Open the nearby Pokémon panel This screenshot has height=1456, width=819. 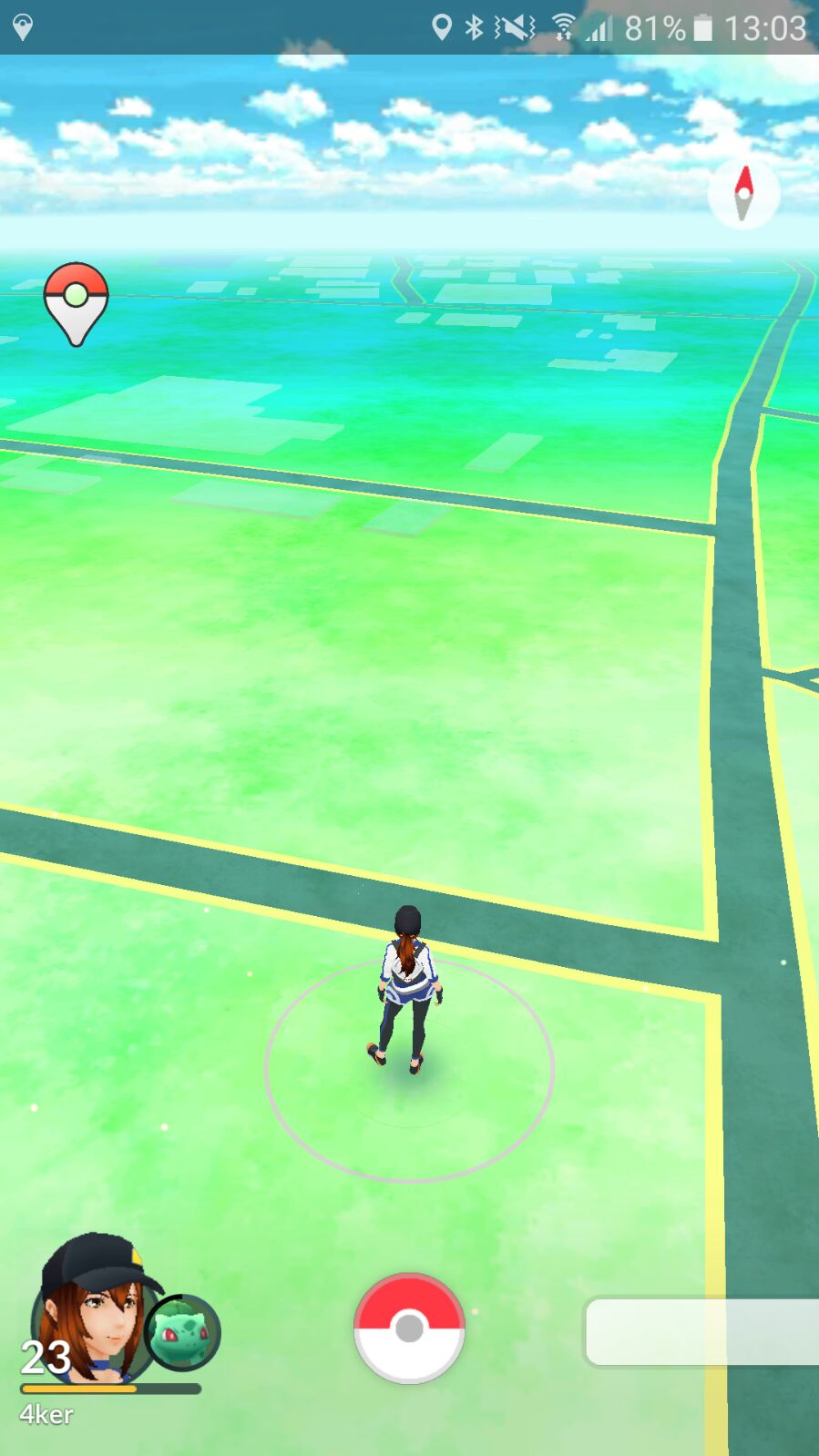coord(701,1331)
